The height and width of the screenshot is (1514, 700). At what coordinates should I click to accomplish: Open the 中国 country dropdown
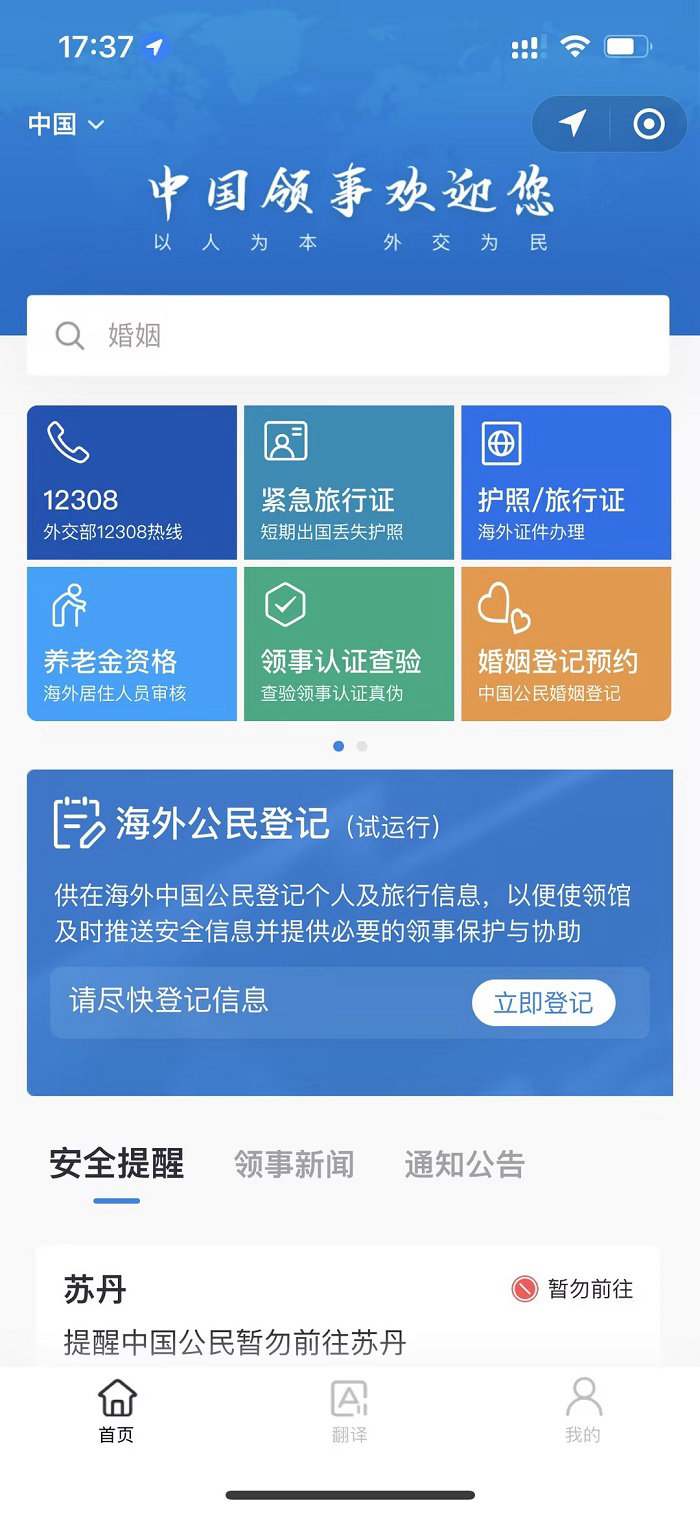pos(66,124)
